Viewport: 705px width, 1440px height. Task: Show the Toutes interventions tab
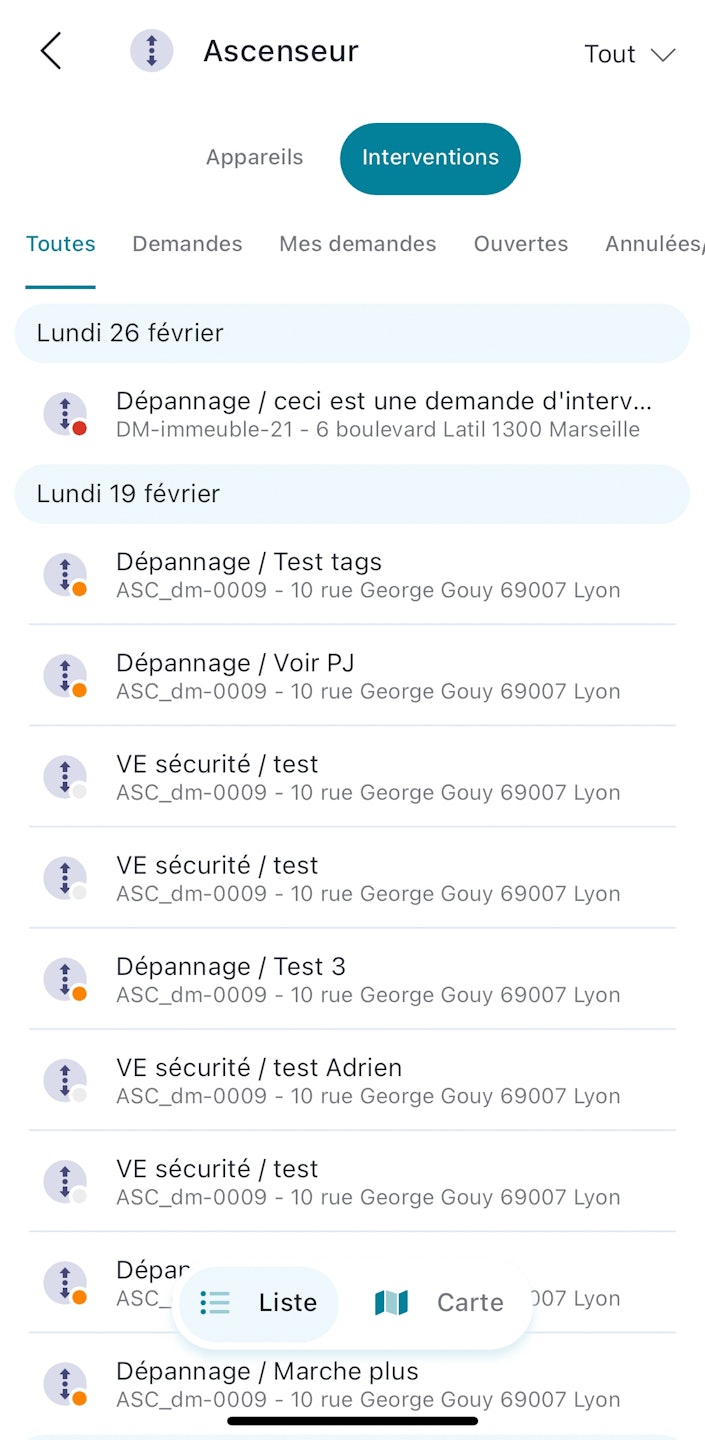click(x=61, y=244)
